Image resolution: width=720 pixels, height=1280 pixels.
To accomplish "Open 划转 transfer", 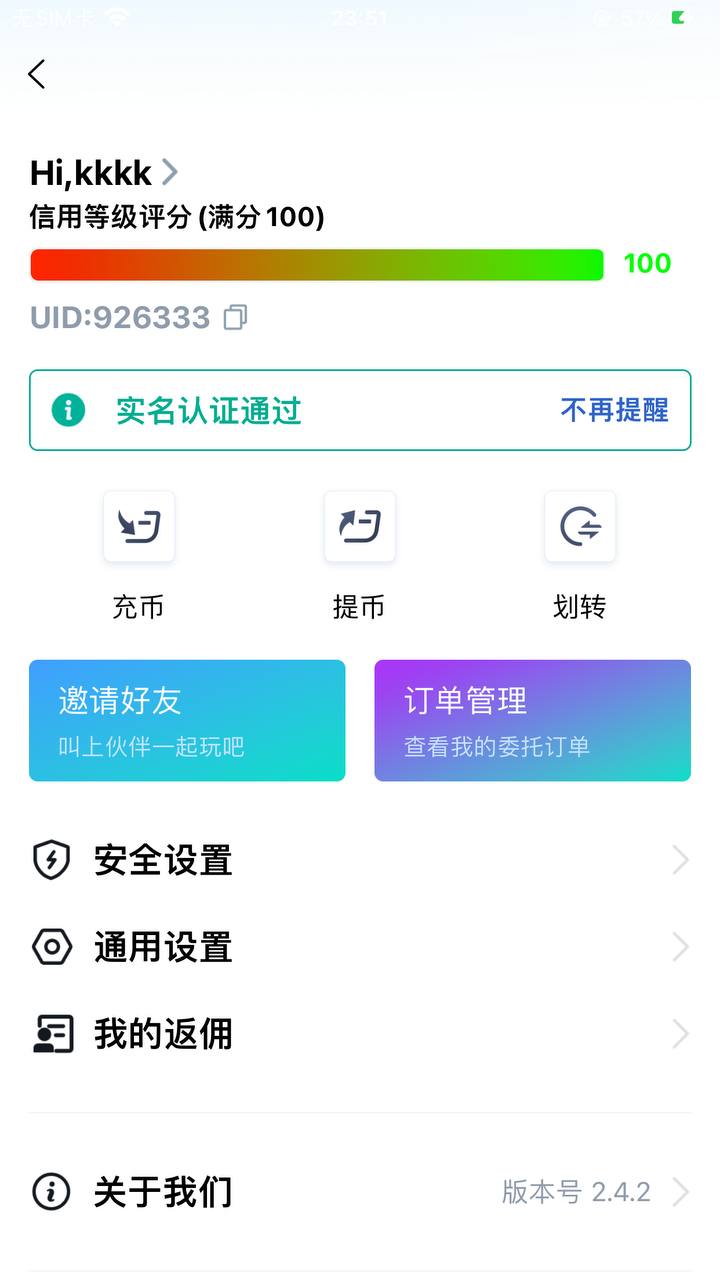I will point(580,527).
